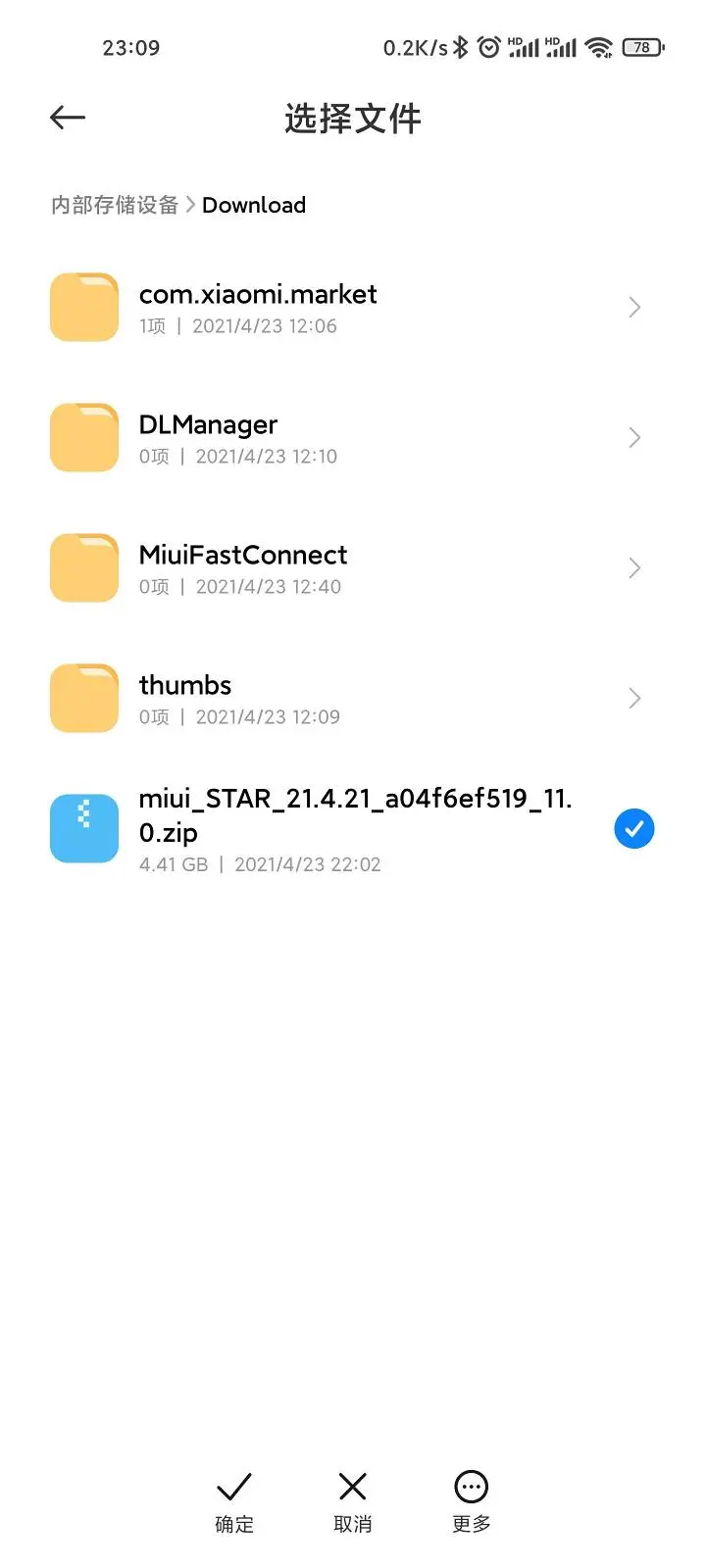
Task: Open the 更多 options menu
Action: pyautogui.click(x=471, y=1501)
